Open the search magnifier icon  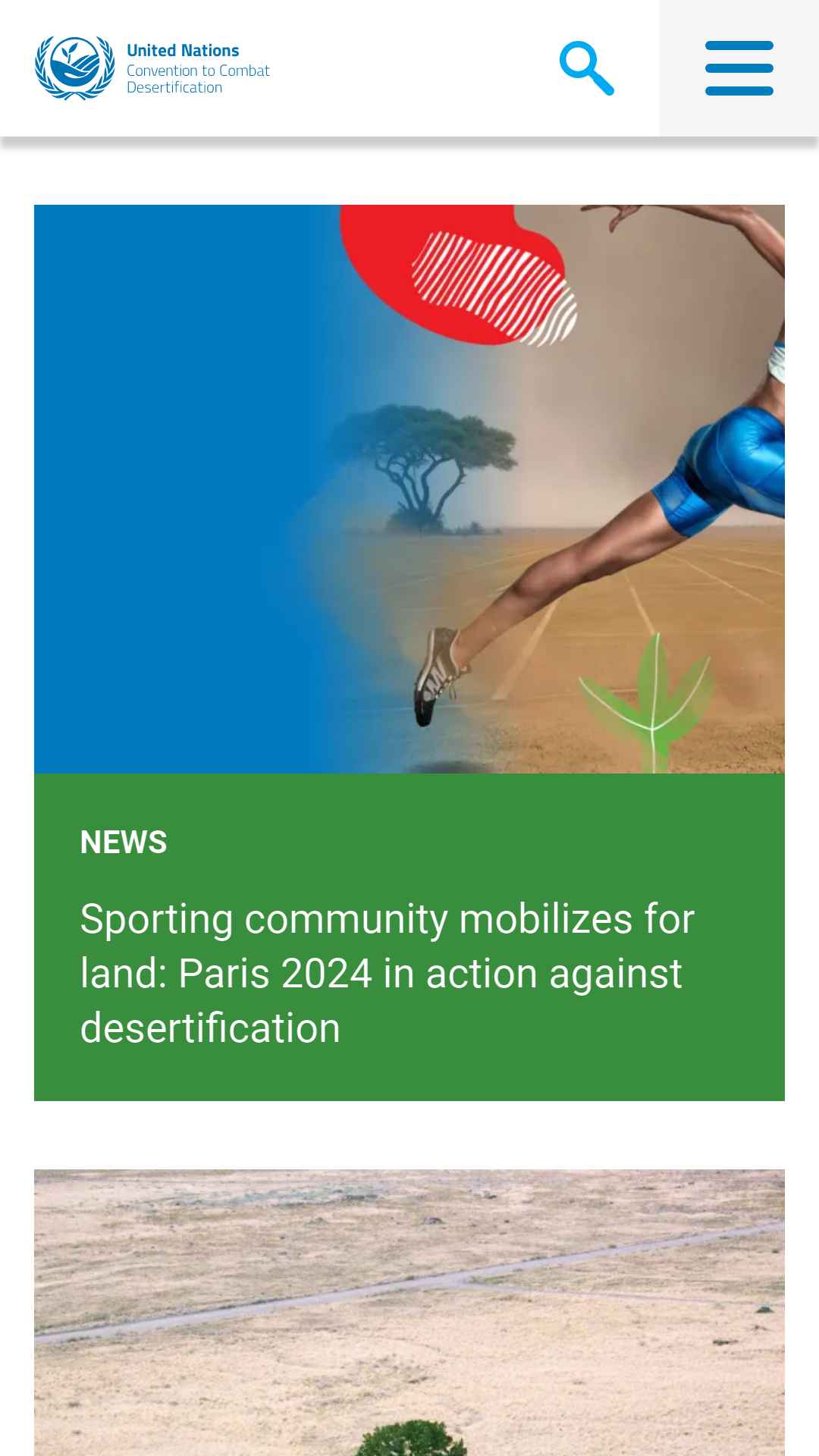point(586,68)
